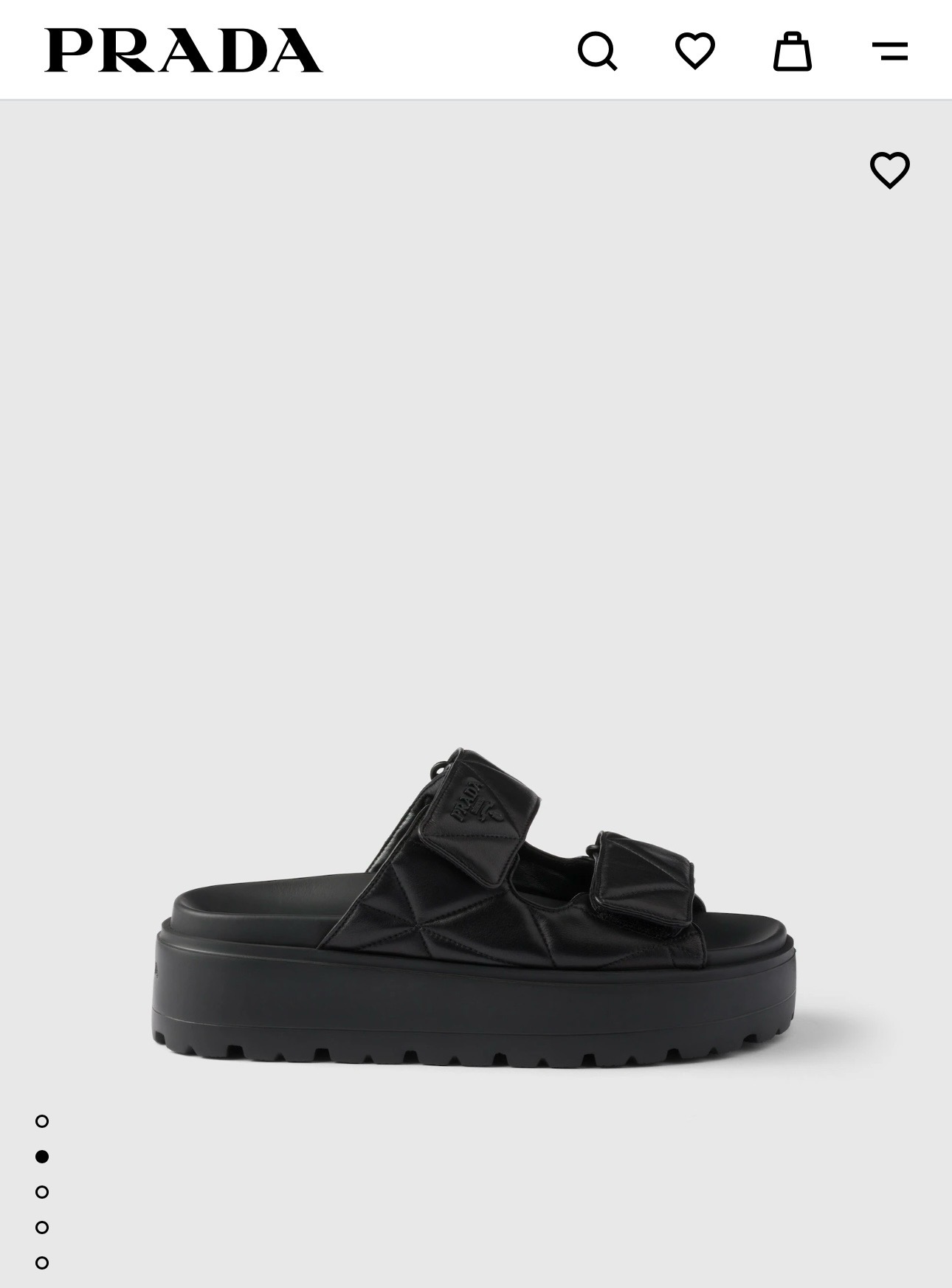The height and width of the screenshot is (1288, 952).
Task: Open the shopping bag
Action: click(792, 51)
